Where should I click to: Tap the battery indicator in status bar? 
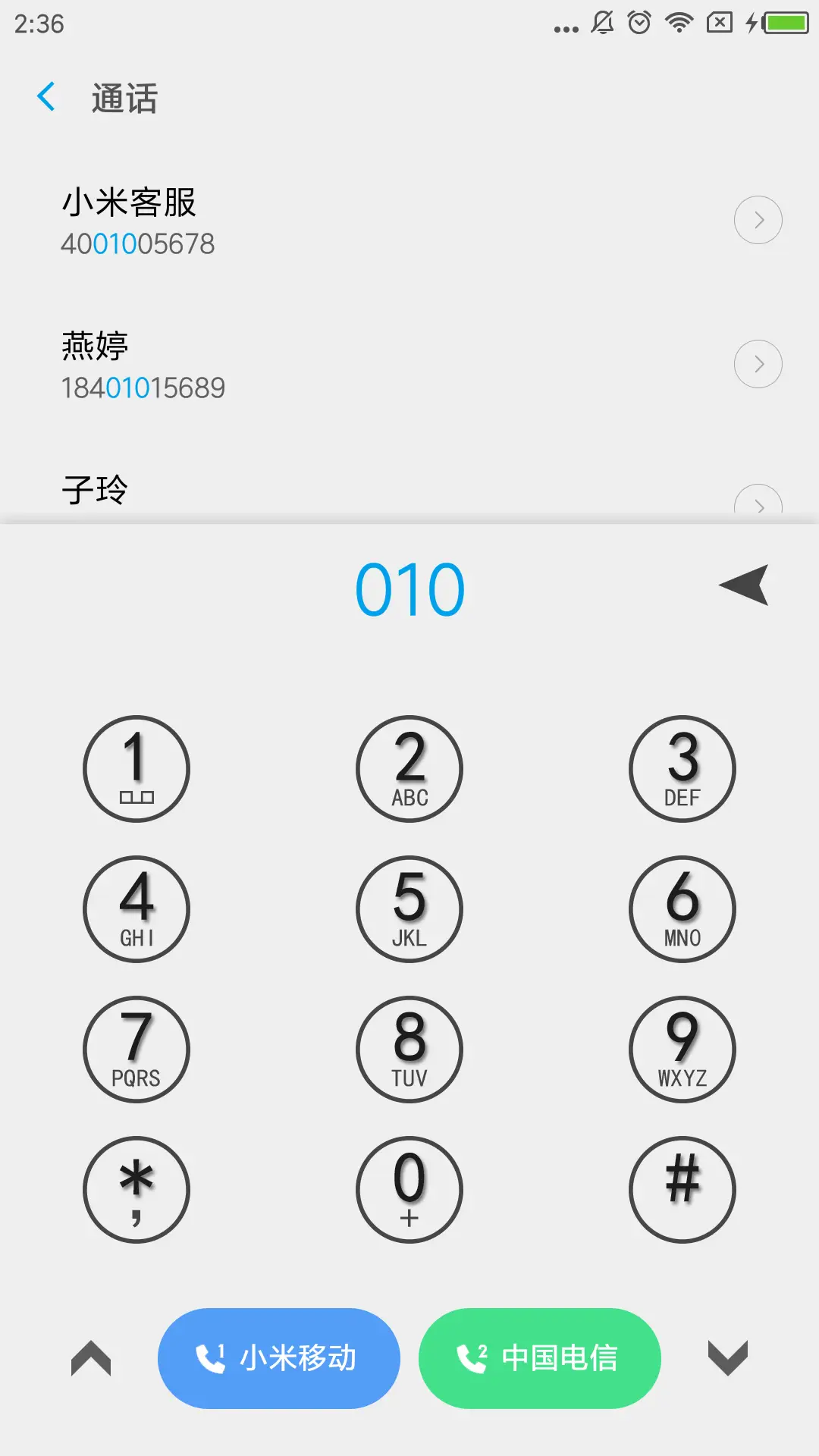786,23
